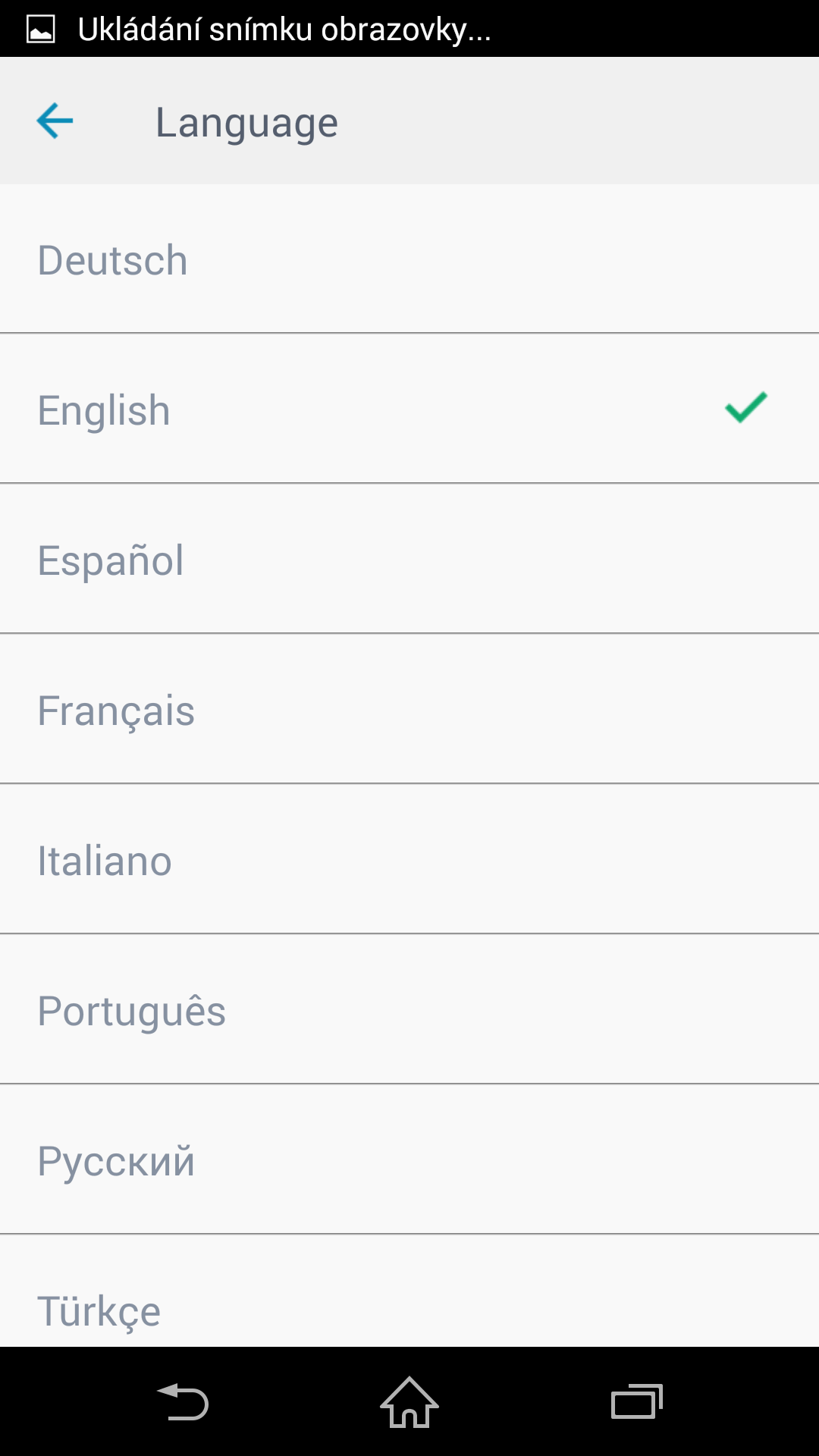Select Deutsch as the language
The width and height of the screenshot is (819, 1456).
(409, 259)
